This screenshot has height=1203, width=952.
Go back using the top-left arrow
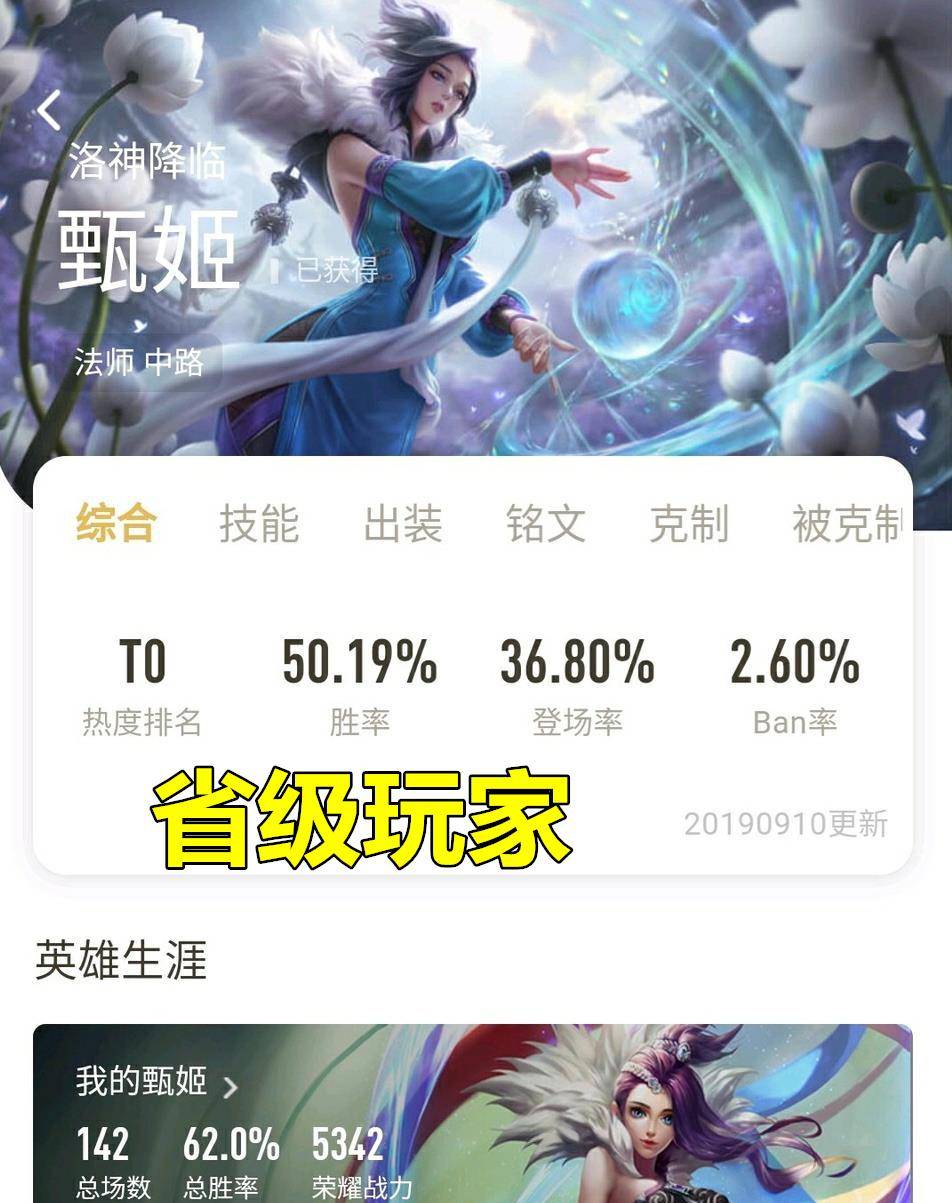(x=50, y=110)
